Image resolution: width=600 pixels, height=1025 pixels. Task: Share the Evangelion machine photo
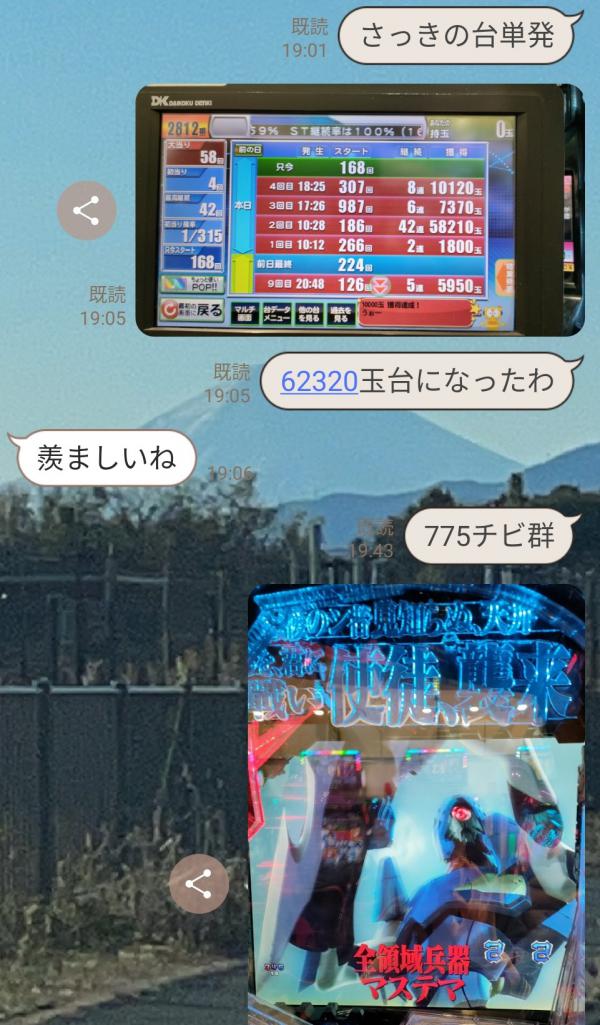tap(198, 883)
